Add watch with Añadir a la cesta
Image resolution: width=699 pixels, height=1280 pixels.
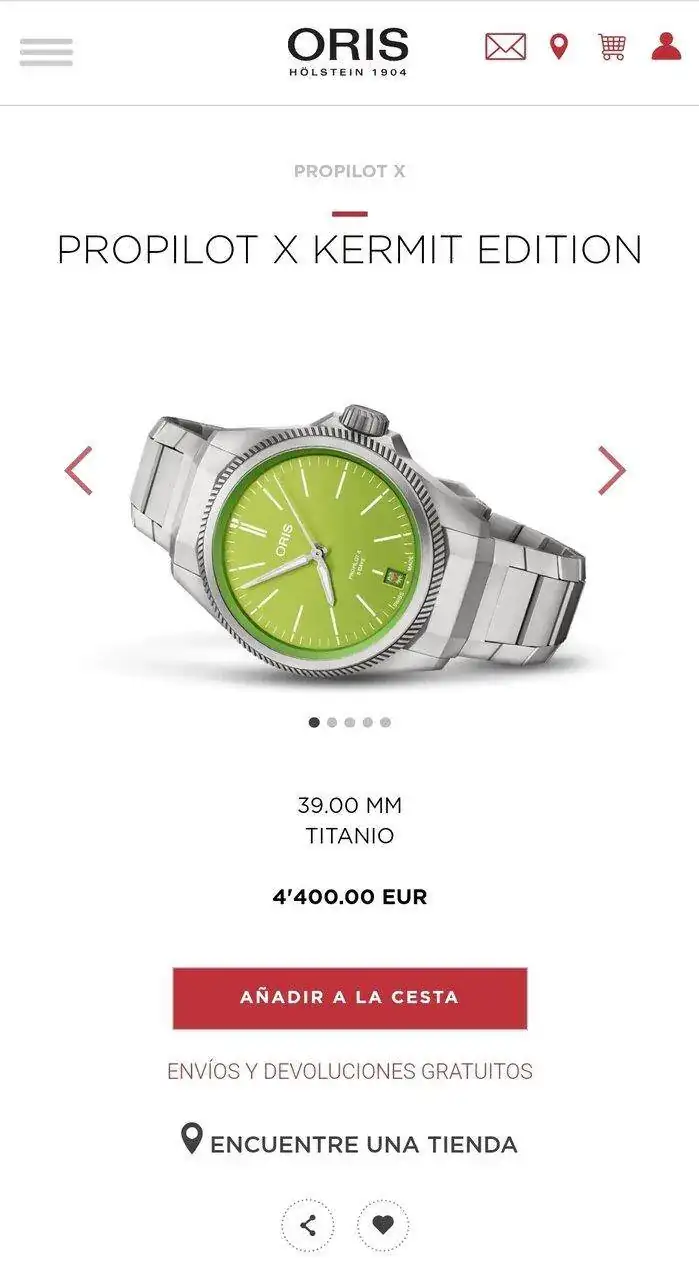tap(349, 997)
